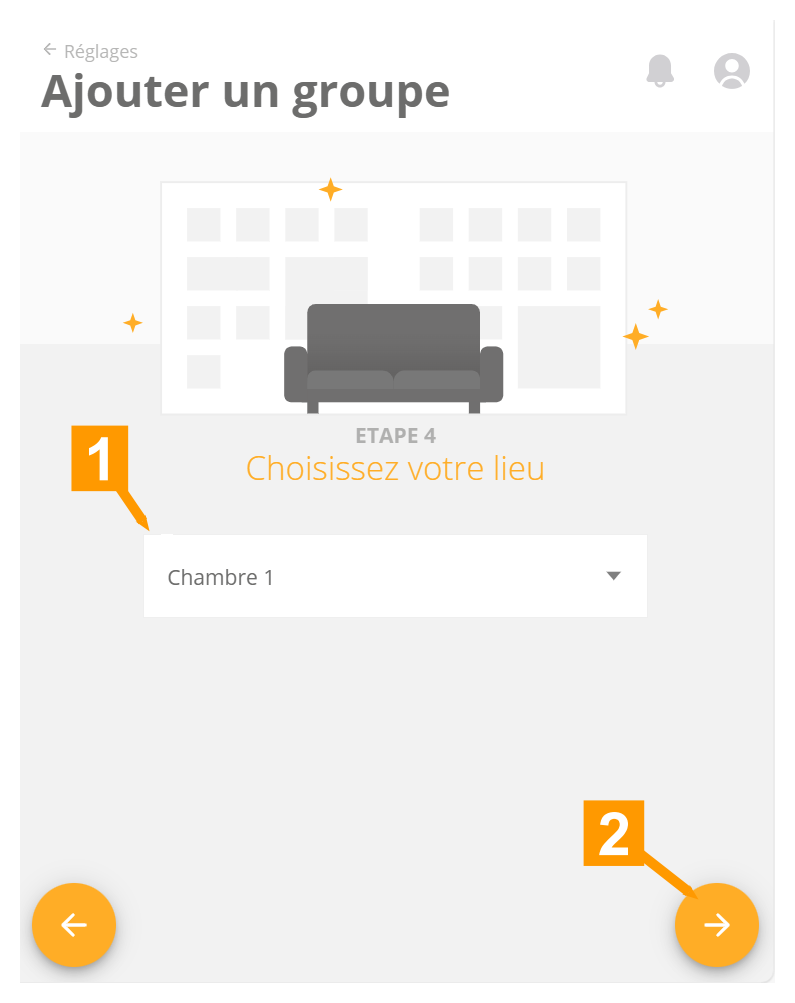Select the sparkle decoration near the illustration
This screenshot has height=1003, width=795.
(x=329, y=188)
